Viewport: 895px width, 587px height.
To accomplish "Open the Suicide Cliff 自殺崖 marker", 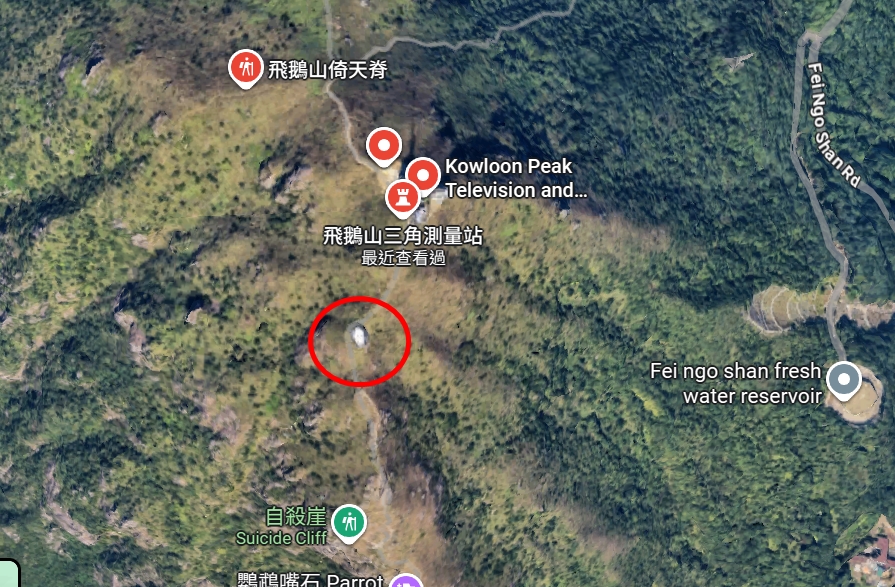I will coord(348,521).
